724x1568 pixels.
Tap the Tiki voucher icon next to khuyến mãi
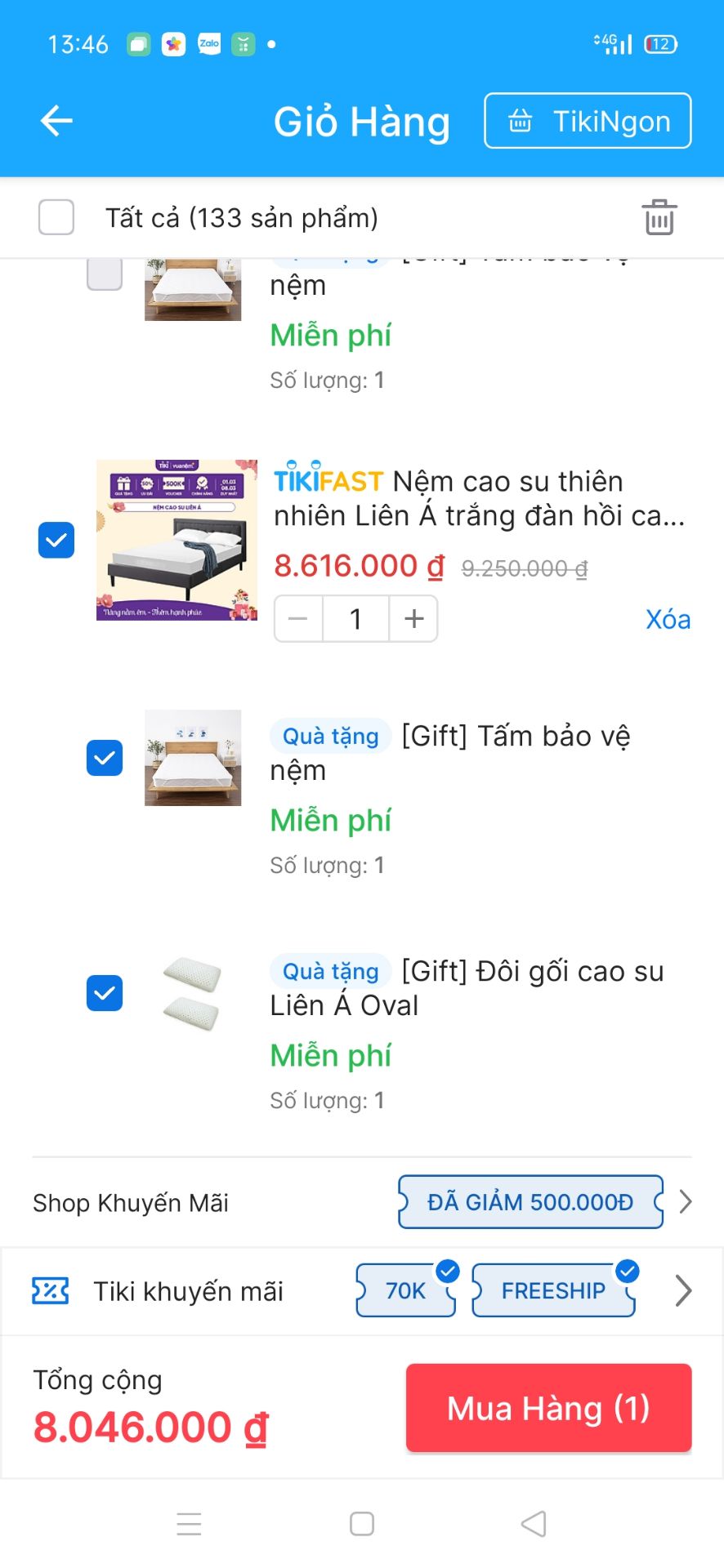pos(48,1290)
